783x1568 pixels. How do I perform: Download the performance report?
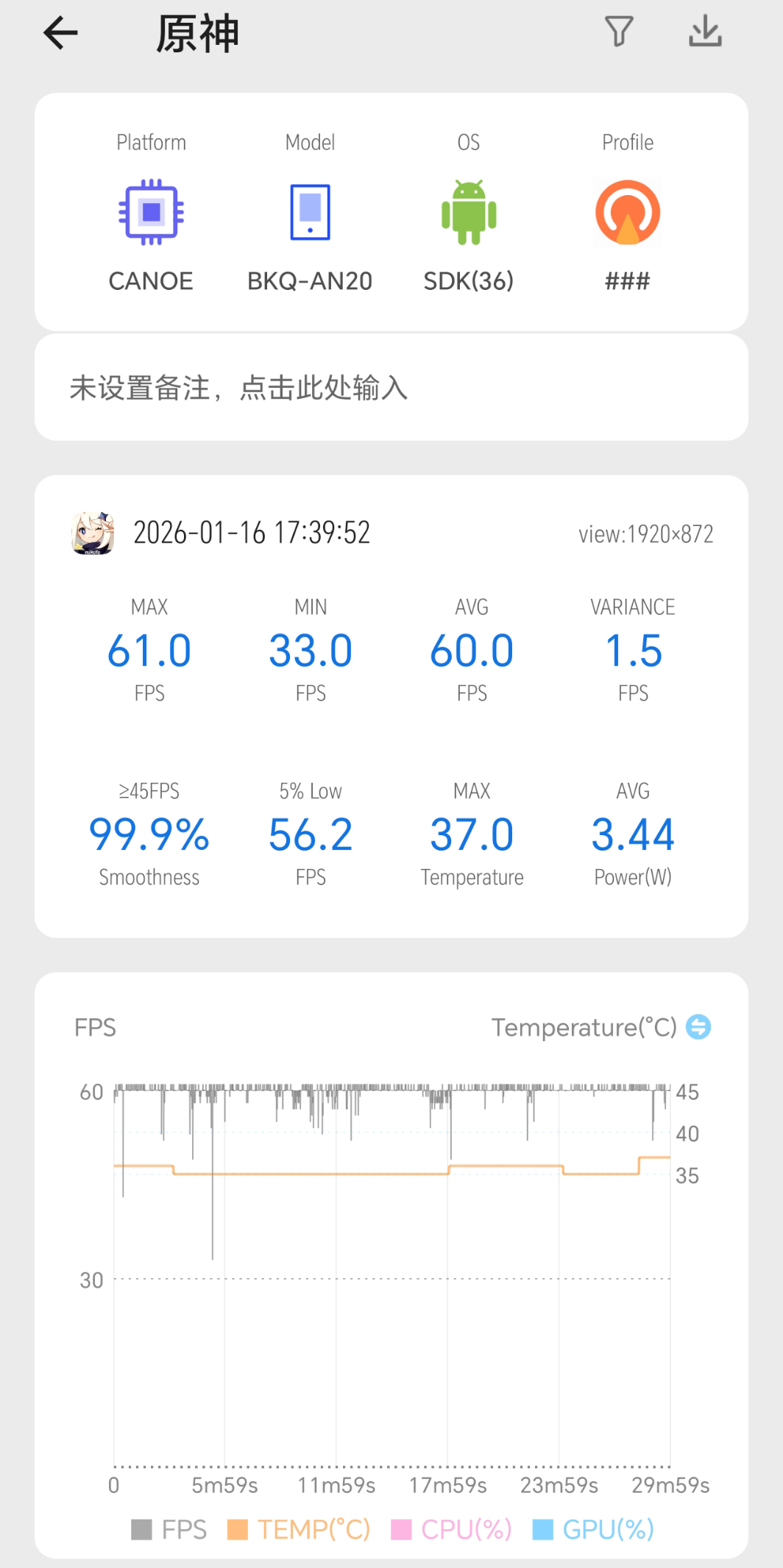click(x=705, y=32)
